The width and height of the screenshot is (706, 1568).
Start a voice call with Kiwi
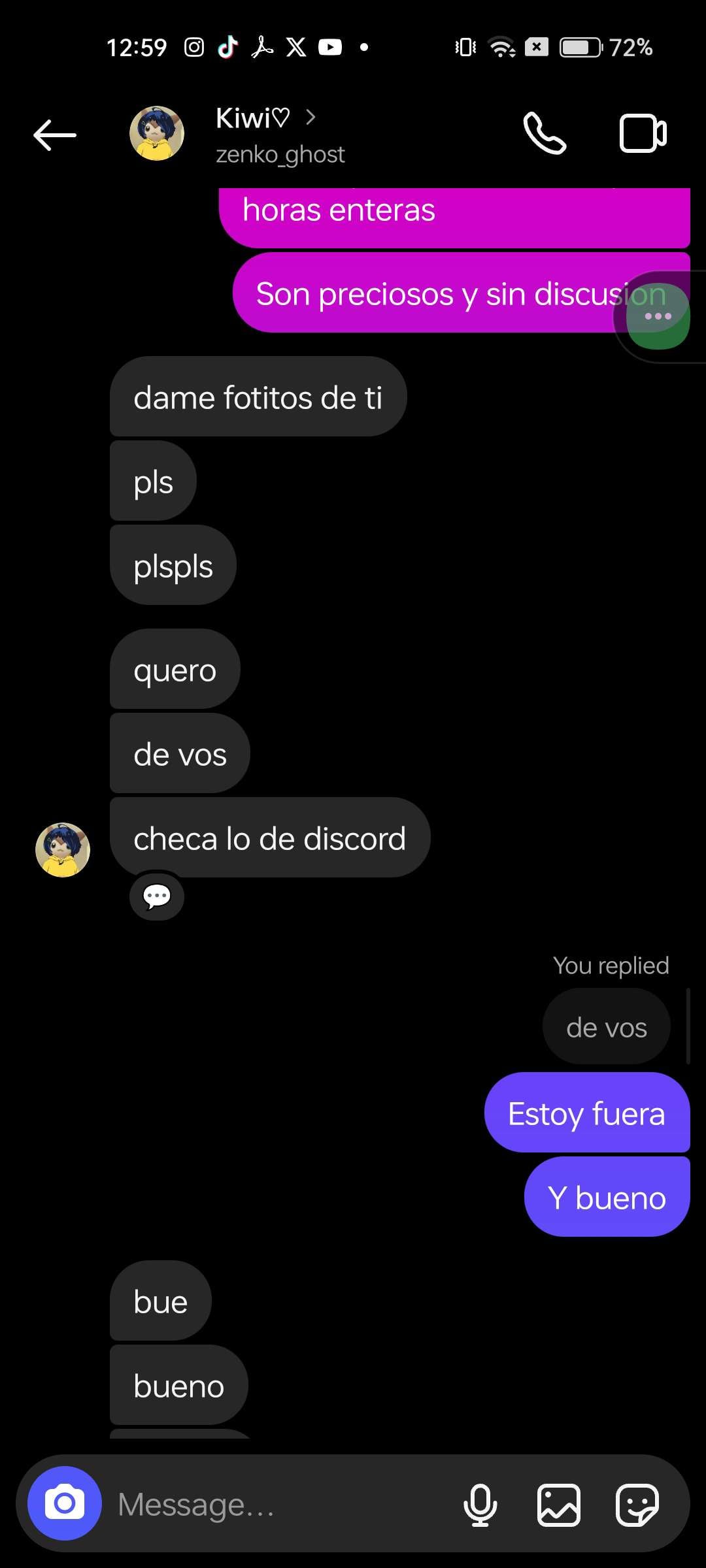[x=544, y=134]
